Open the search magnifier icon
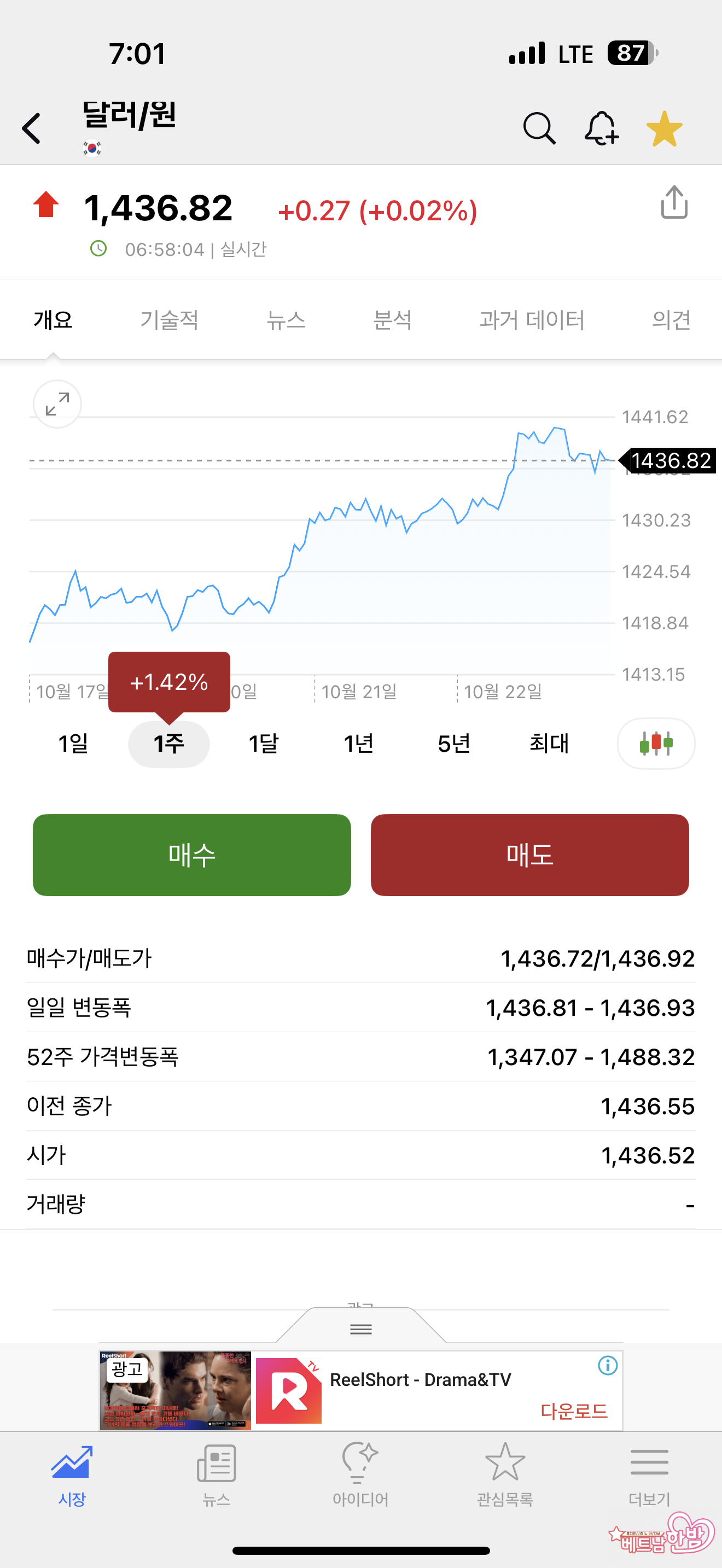The height and width of the screenshot is (1568, 722). (539, 128)
